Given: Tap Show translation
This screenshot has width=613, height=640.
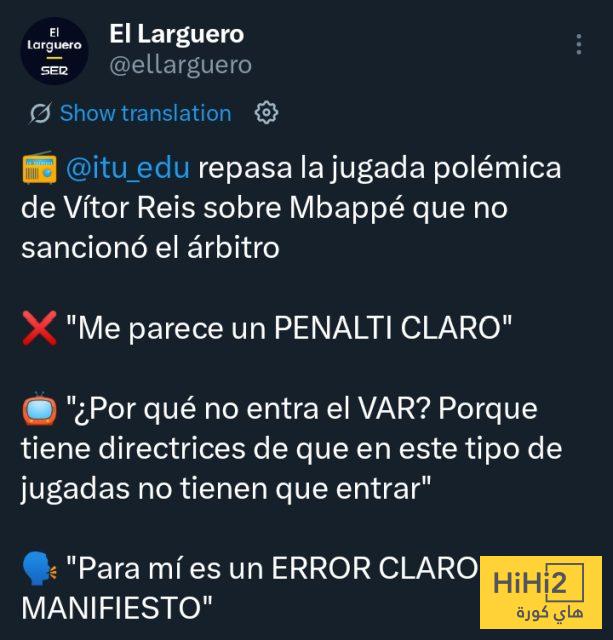Looking at the screenshot, I should click(144, 113).
